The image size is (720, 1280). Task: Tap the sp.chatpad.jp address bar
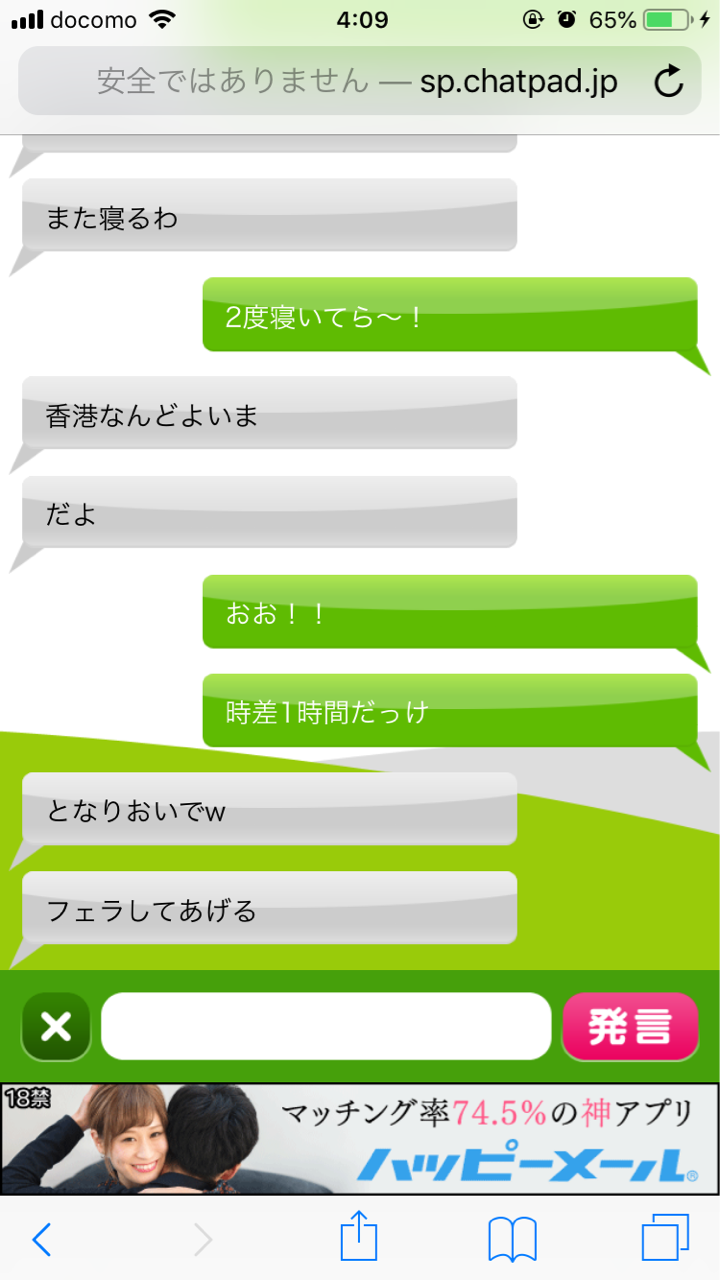360,81
